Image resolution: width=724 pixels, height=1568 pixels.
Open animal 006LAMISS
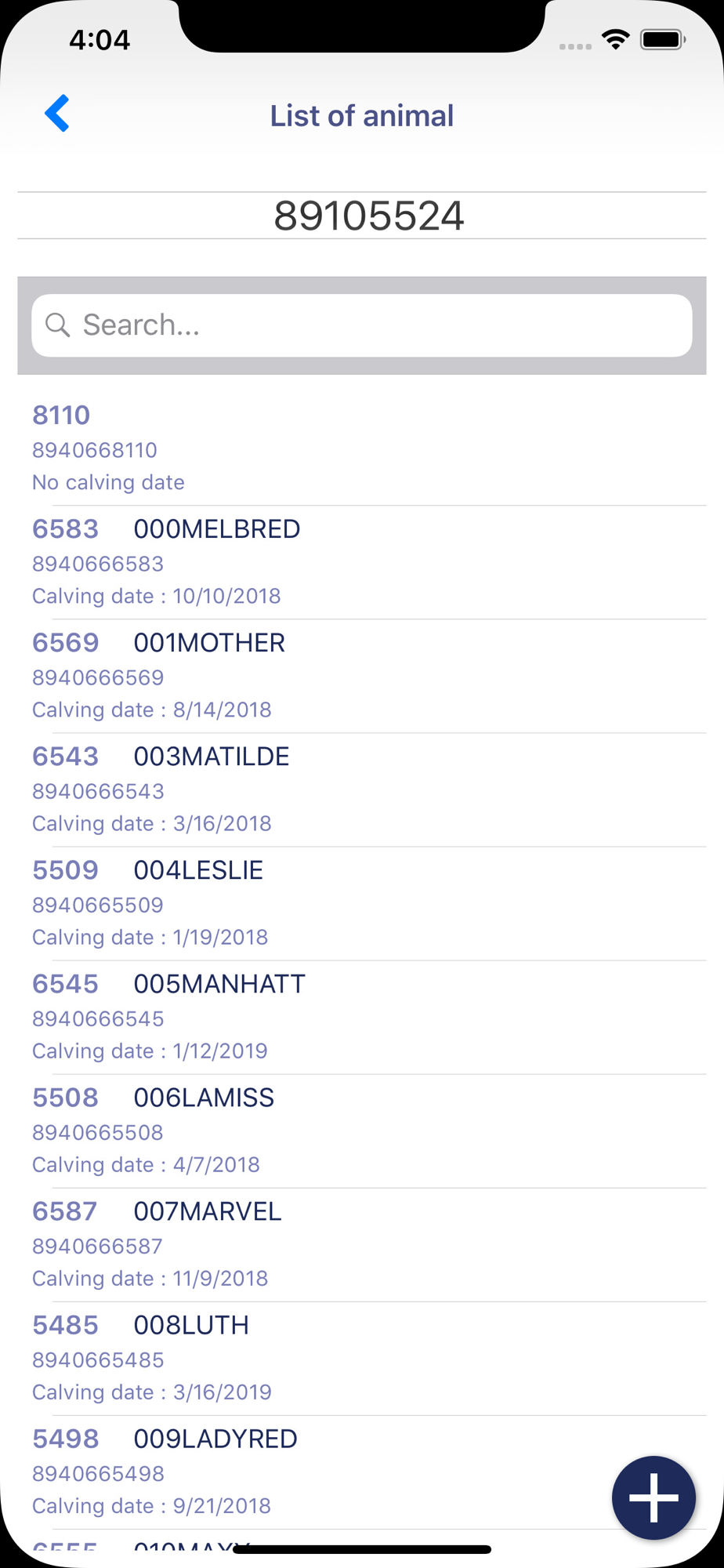click(x=362, y=1131)
